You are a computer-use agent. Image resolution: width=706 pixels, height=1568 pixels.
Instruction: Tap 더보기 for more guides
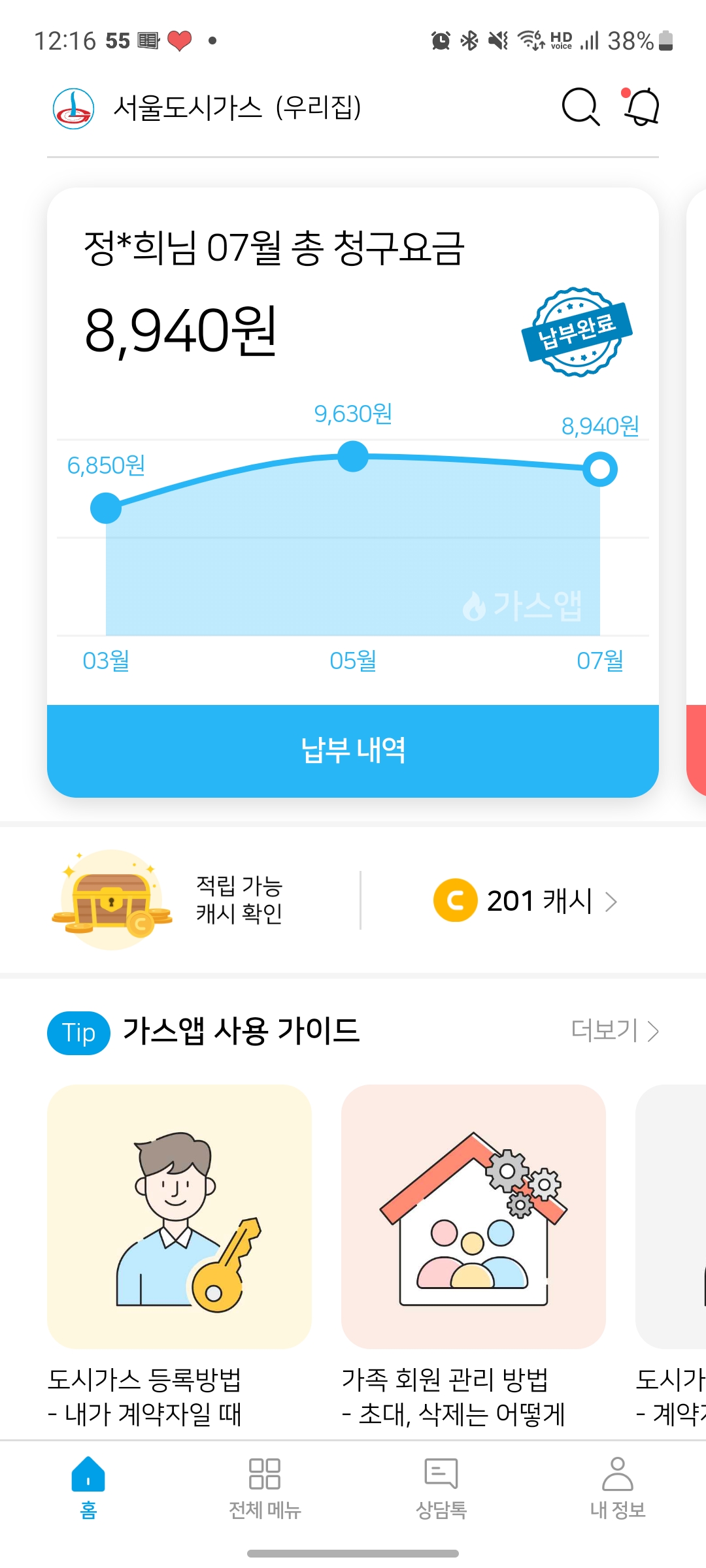[614, 1031]
